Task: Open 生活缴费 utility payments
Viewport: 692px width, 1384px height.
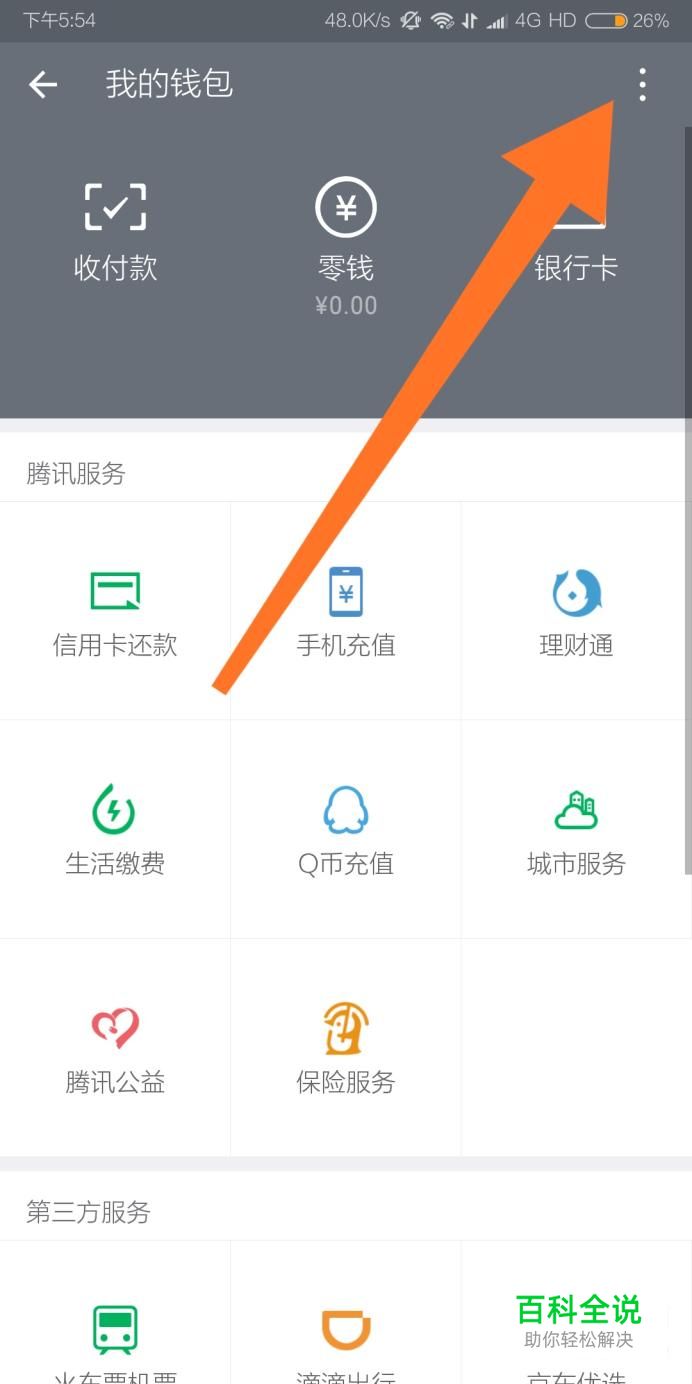Action: click(115, 829)
